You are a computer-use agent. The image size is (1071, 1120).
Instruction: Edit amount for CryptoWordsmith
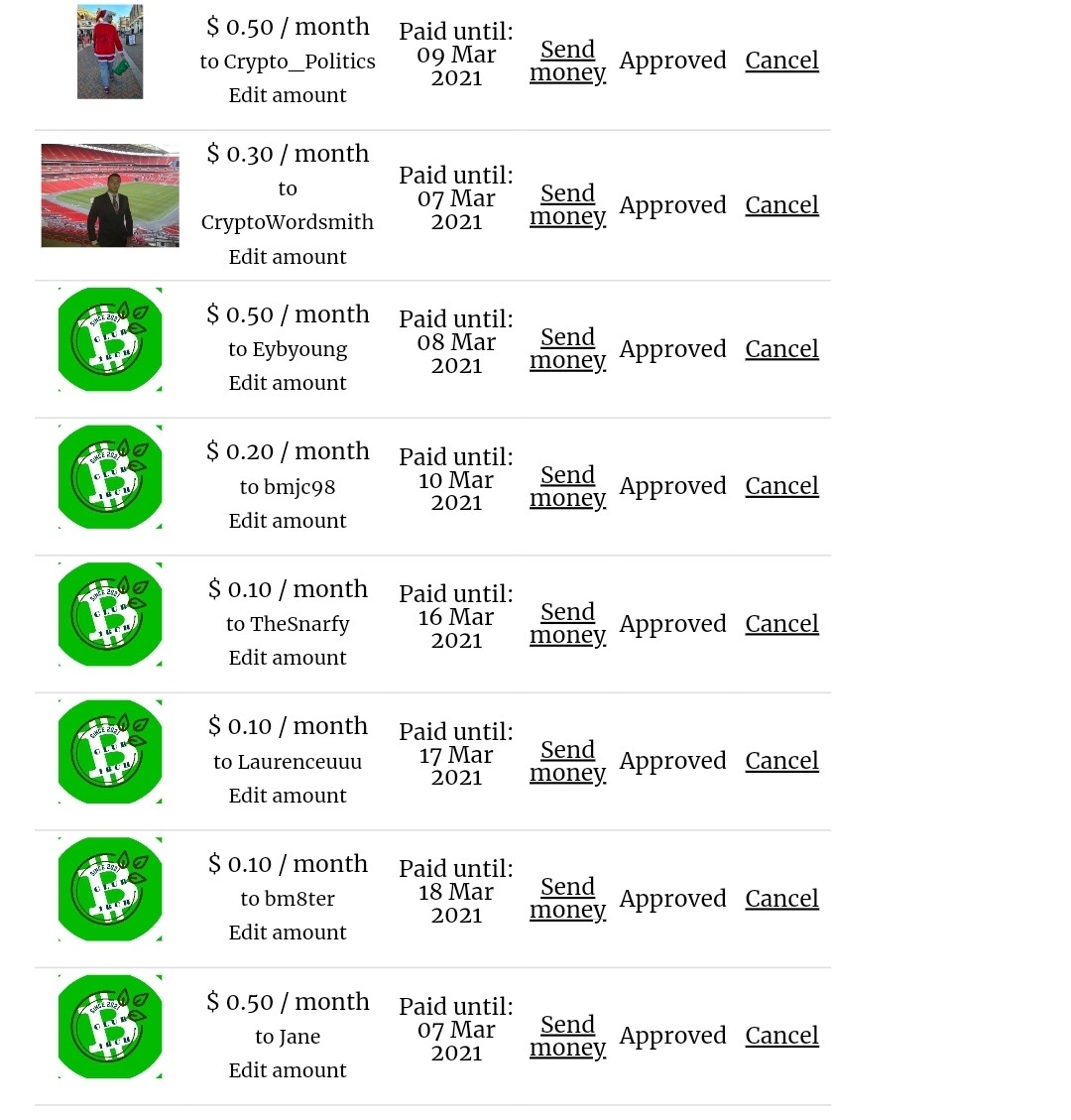pyautogui.click(x=287, y=256)
